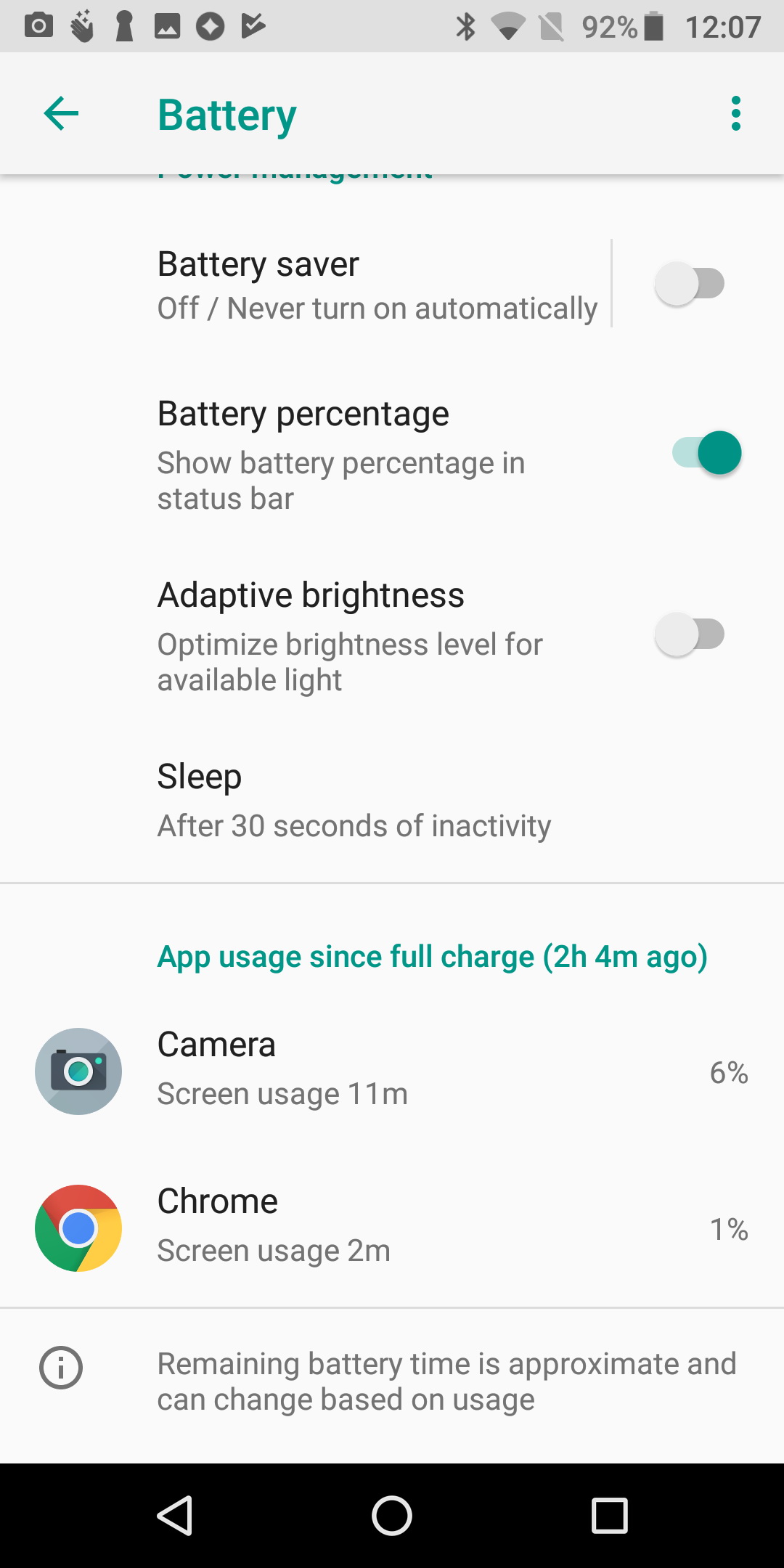
Task: Open Sleep timeout setting
Action: (x=392, y=801)
